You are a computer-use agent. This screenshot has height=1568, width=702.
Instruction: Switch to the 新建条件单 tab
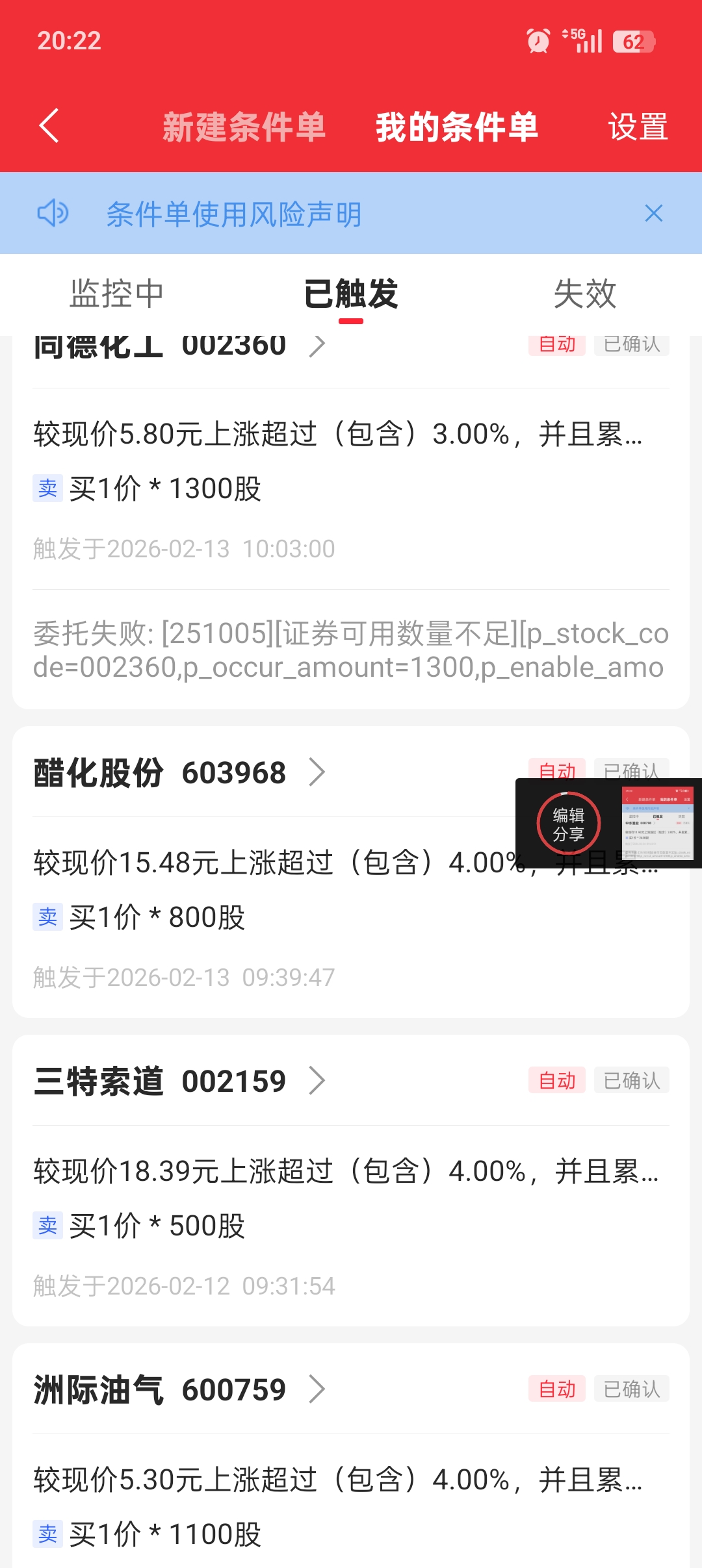[244, 127]
